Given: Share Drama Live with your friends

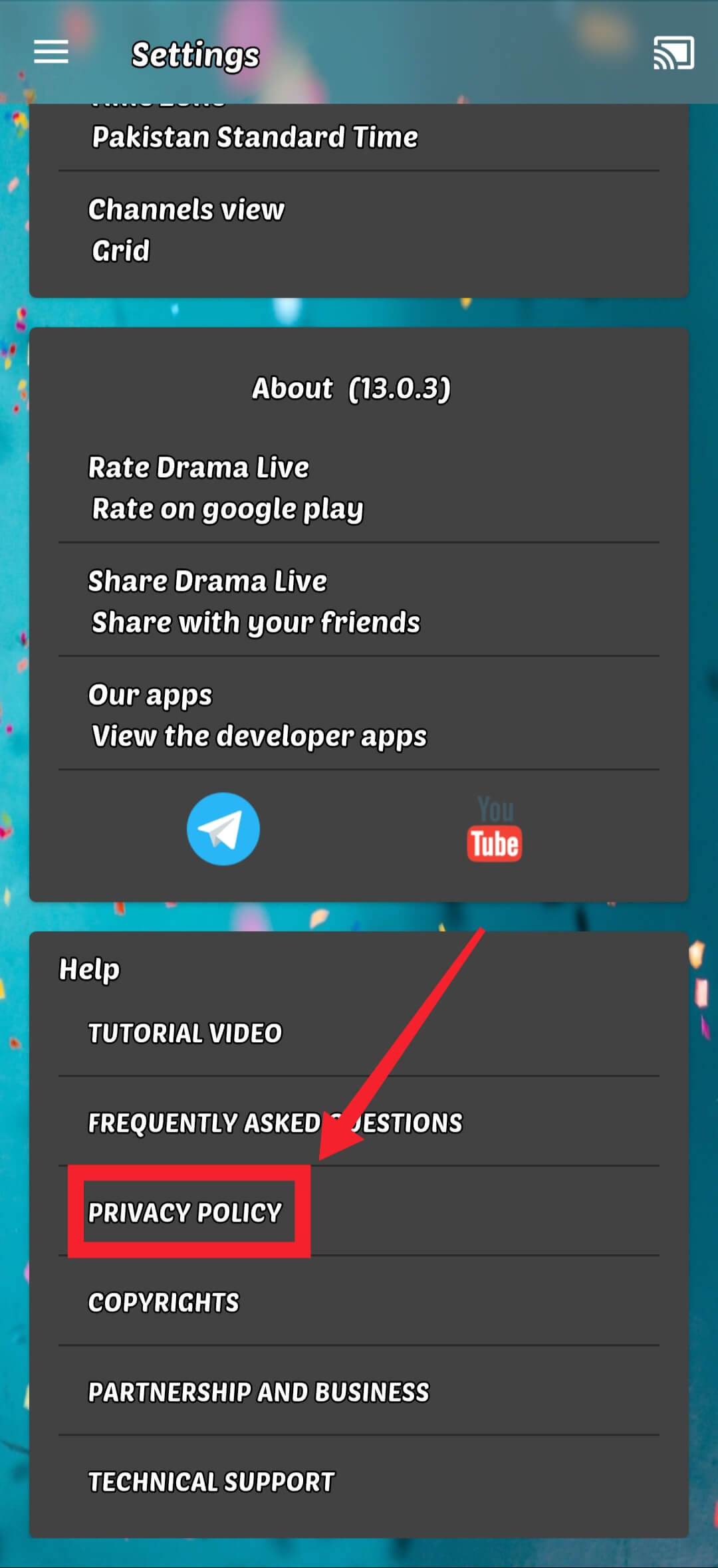Looking at the screenshot, I should coord(255,602).
